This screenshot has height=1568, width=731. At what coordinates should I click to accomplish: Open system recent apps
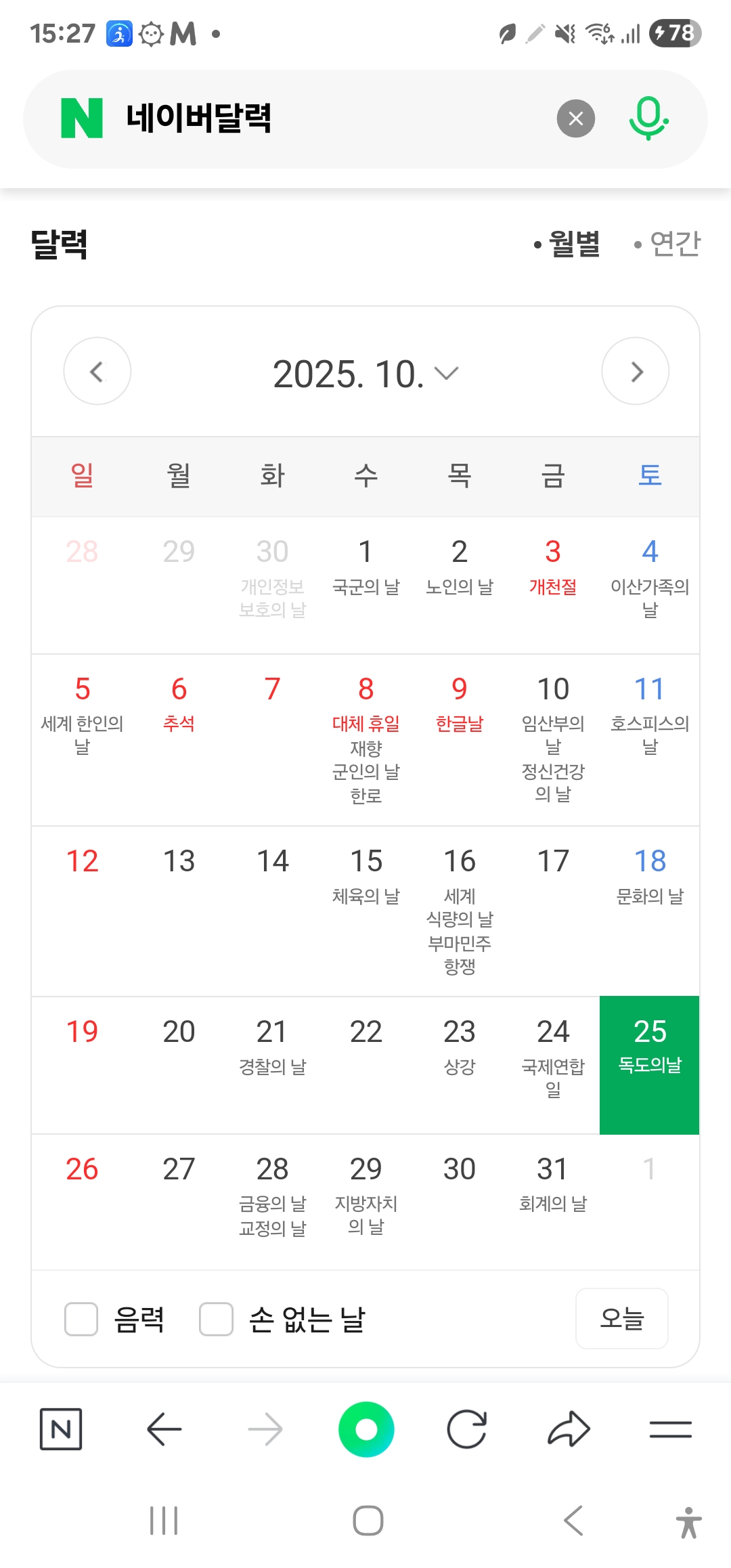pos(164,1521)
